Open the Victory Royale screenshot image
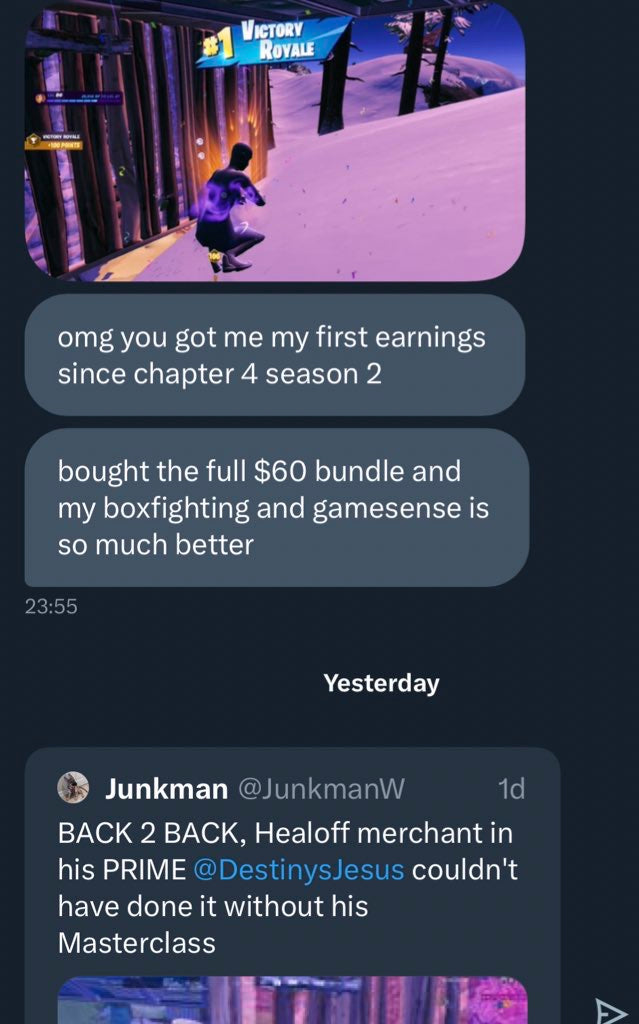 pyautogui.click(x=275, y=140)
